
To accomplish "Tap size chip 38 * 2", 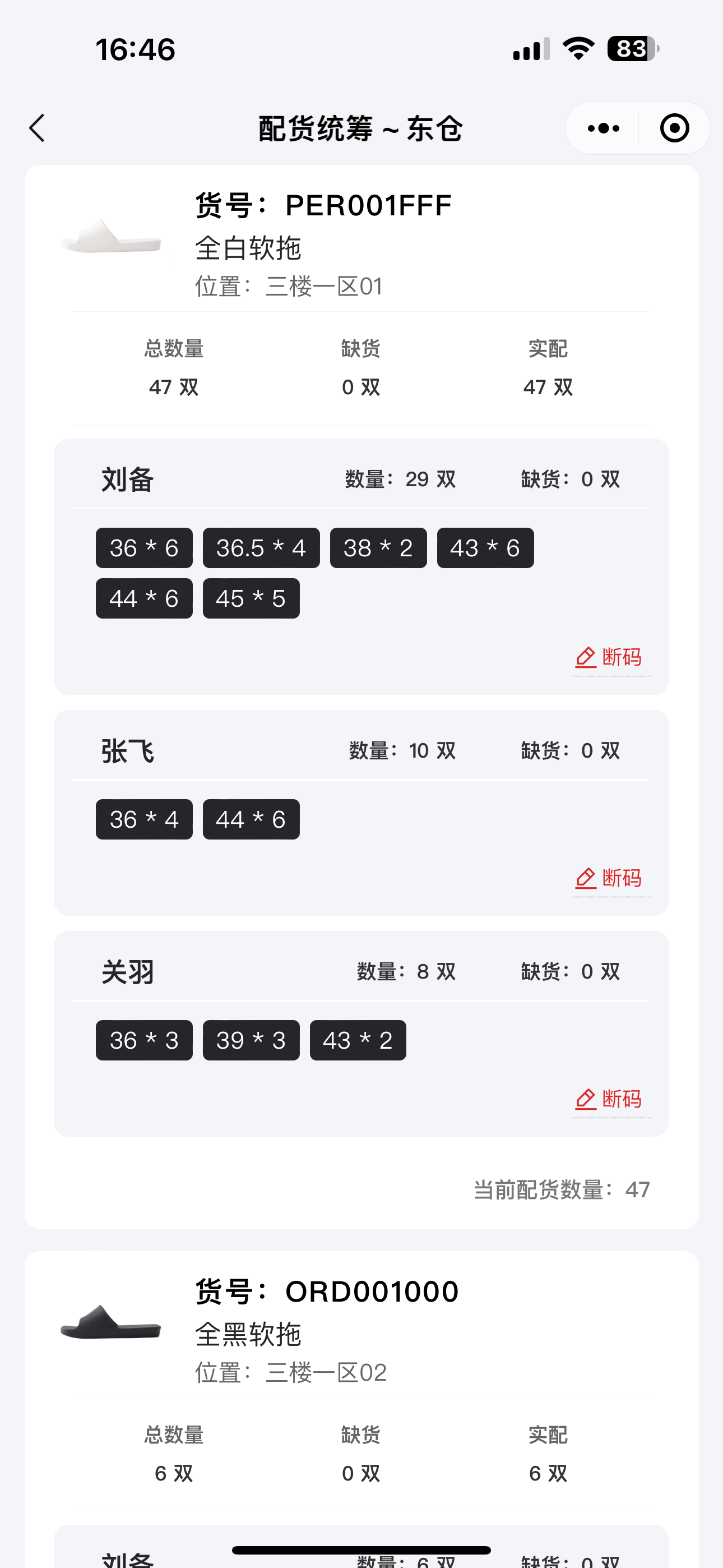I will pyautogui.click(x=378, y=548).
